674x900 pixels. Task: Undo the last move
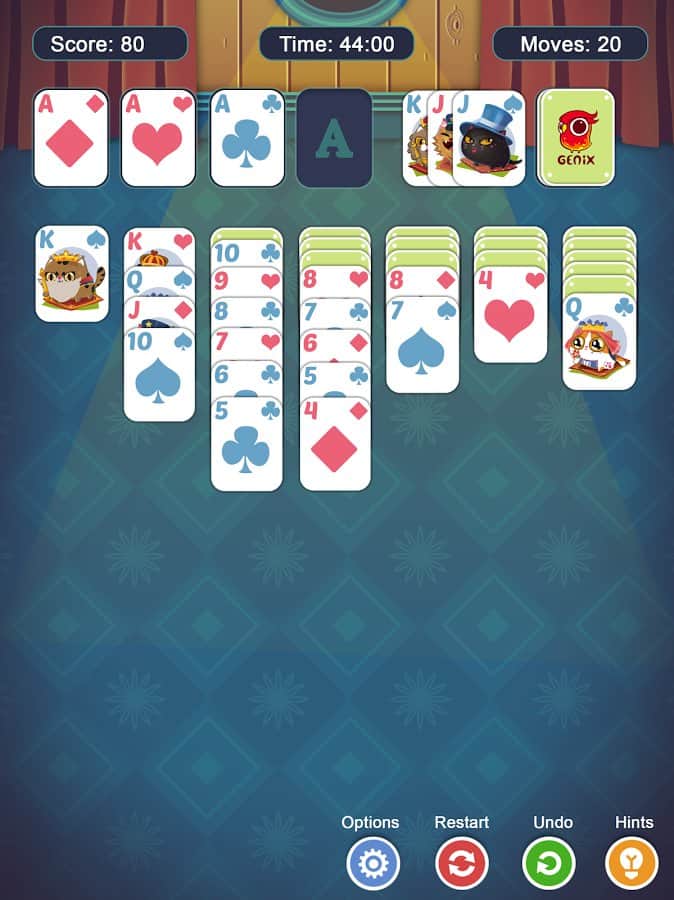549,862
